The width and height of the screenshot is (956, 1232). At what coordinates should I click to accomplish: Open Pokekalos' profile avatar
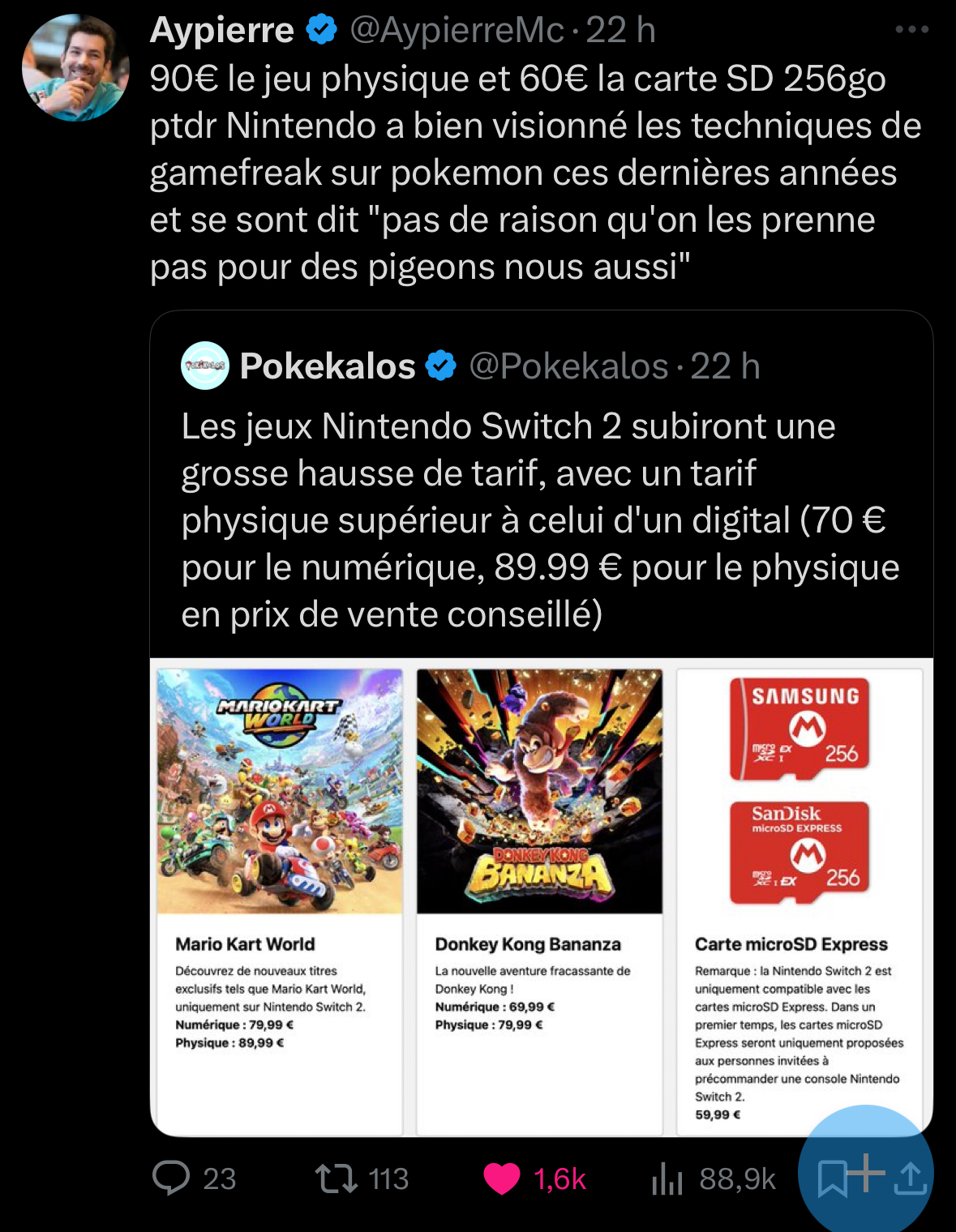click(204, 366)
